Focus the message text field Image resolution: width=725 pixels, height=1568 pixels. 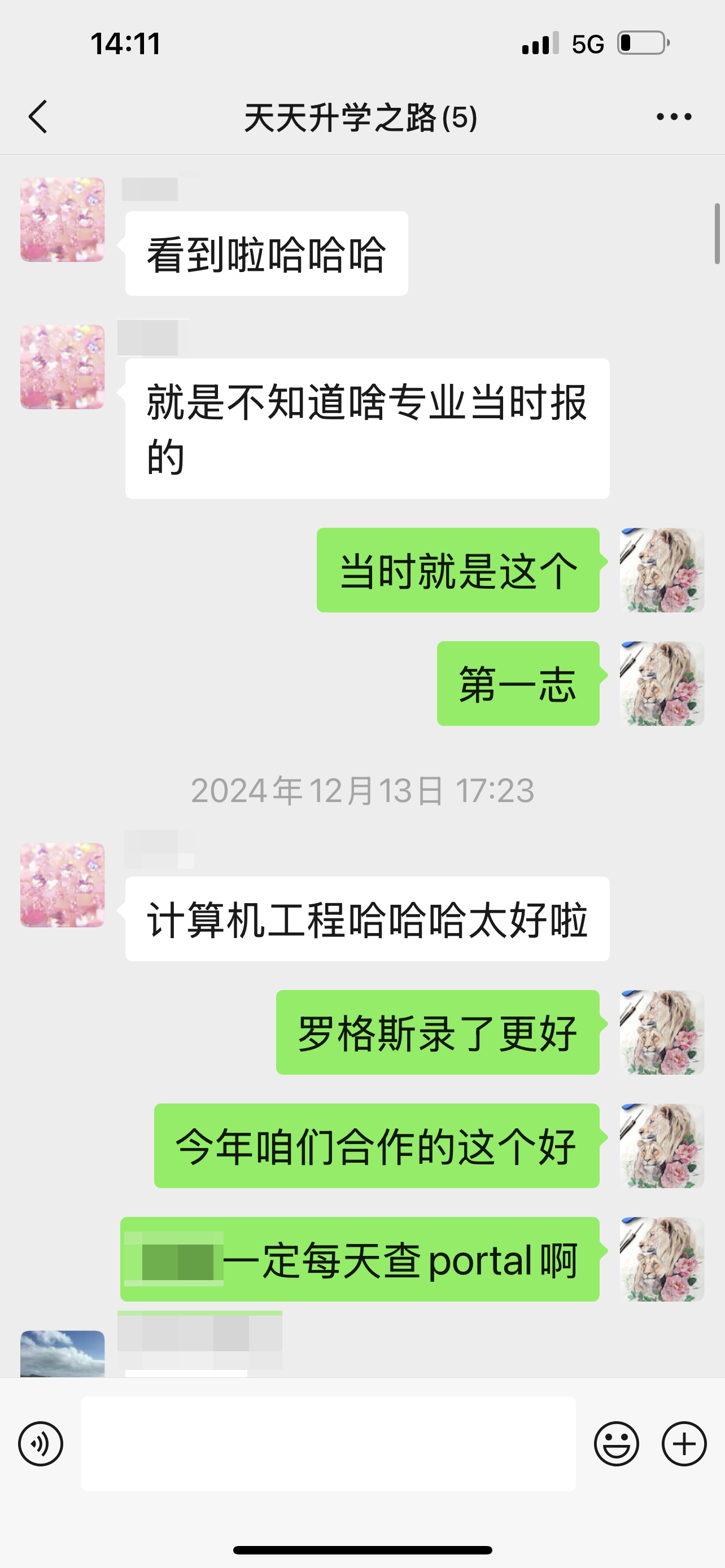(x=328, y=1443)
